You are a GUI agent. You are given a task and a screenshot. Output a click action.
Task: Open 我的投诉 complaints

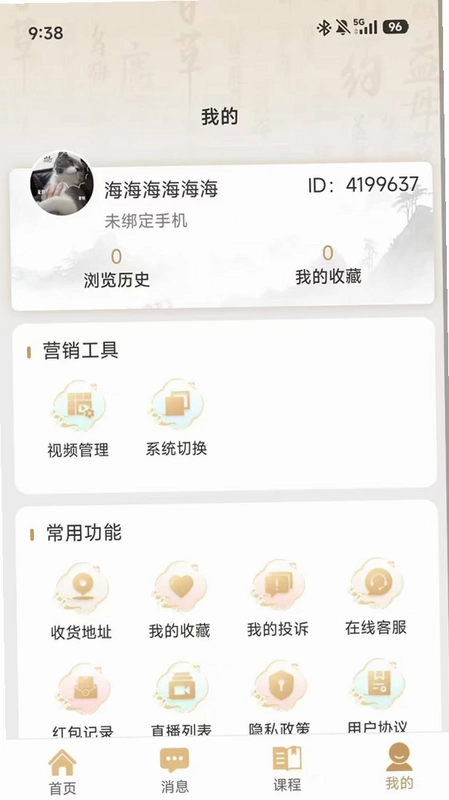click(x=278, y=598)
